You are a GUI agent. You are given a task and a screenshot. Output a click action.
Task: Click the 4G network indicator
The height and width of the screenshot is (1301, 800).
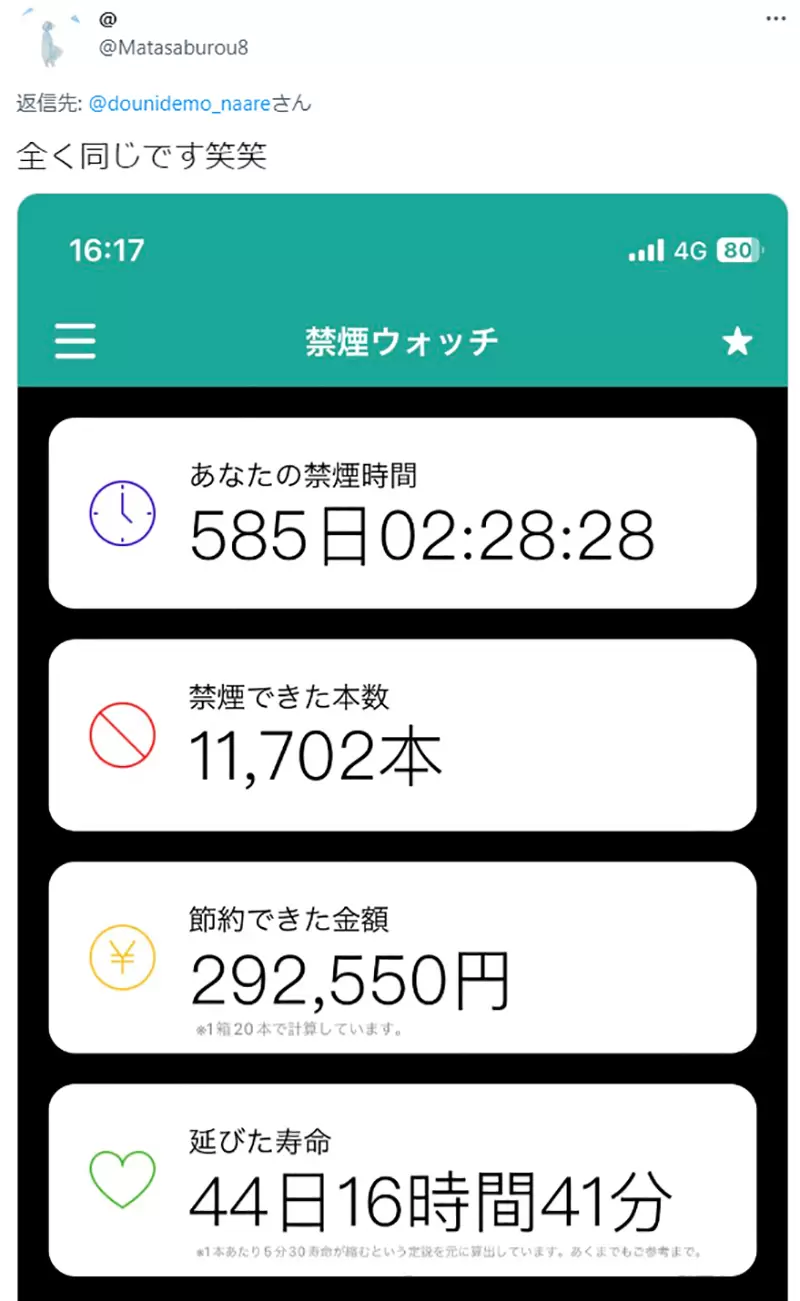click(692, 250)
